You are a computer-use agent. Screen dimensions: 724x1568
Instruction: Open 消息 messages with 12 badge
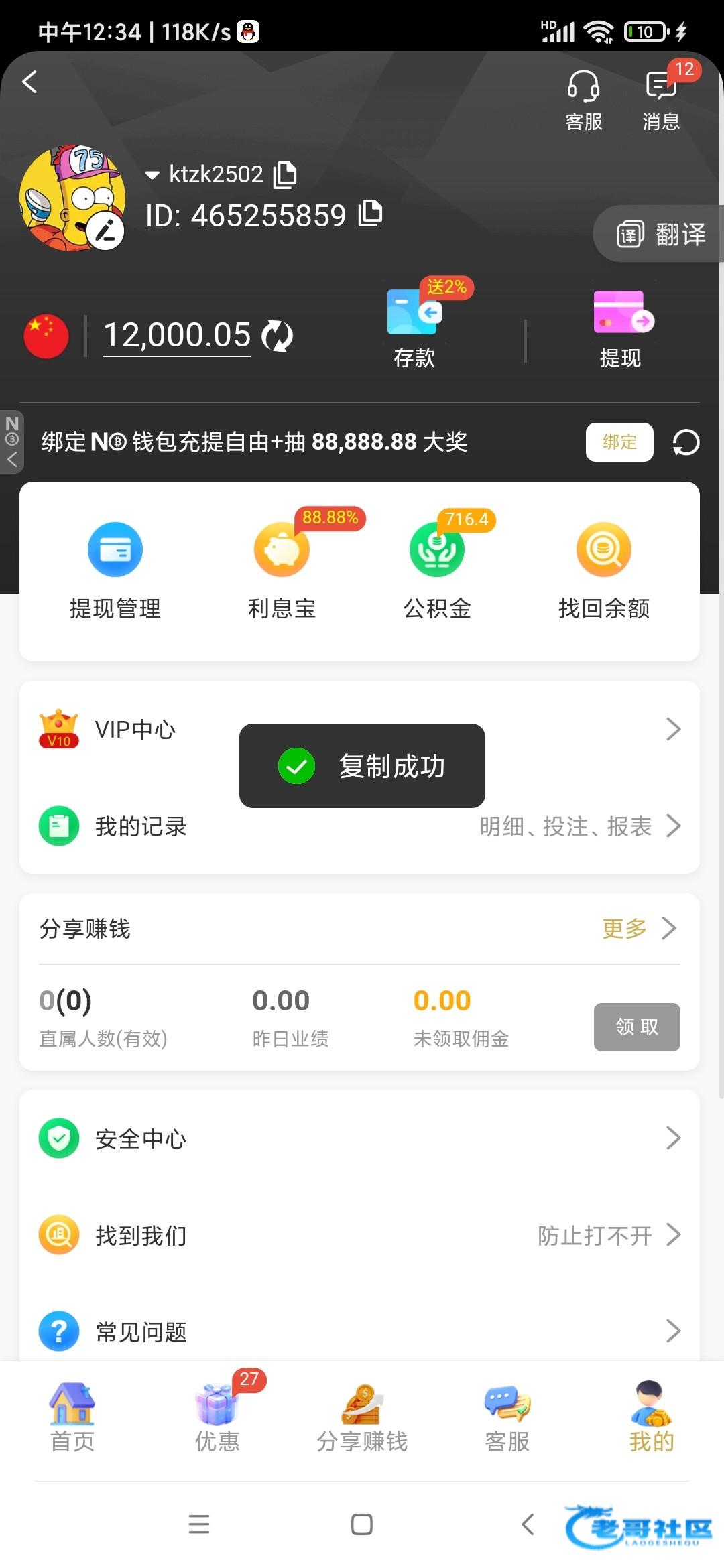661,101
